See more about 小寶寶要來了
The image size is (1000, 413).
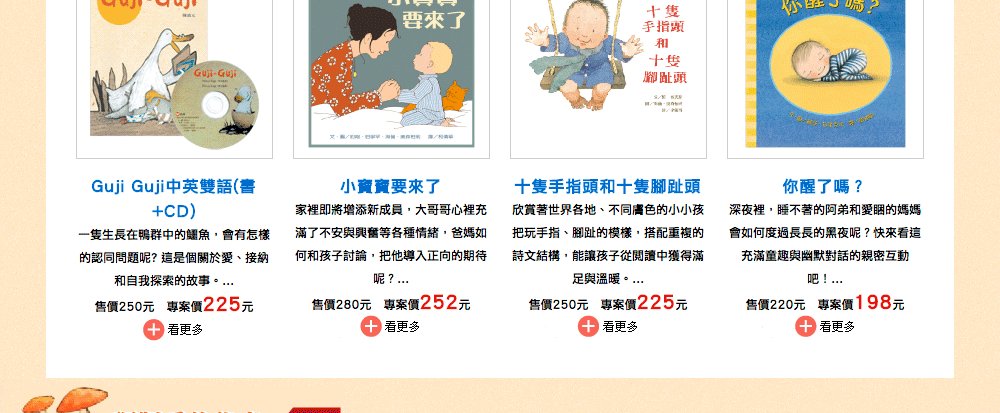(391, 326)
